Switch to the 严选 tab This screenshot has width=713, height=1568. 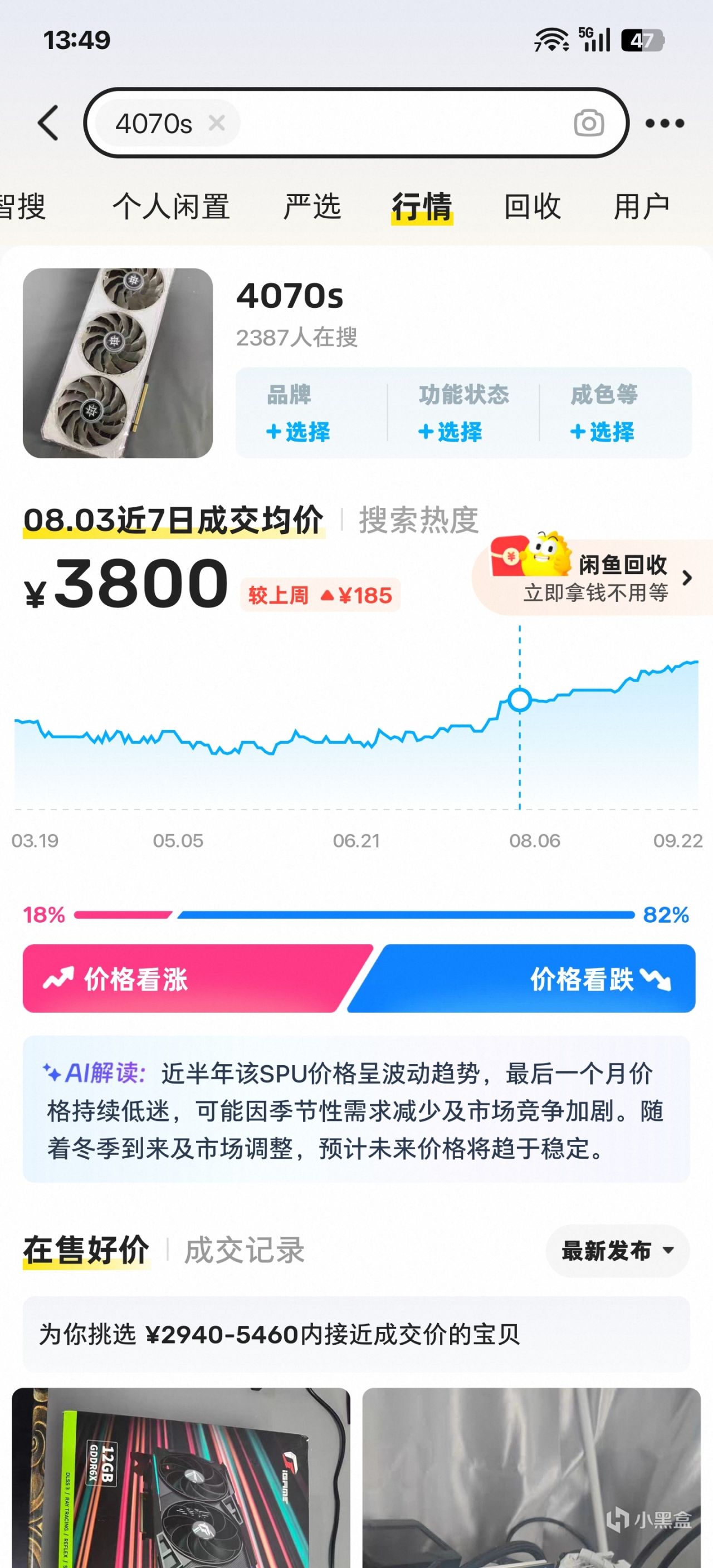tap(312, 207)
